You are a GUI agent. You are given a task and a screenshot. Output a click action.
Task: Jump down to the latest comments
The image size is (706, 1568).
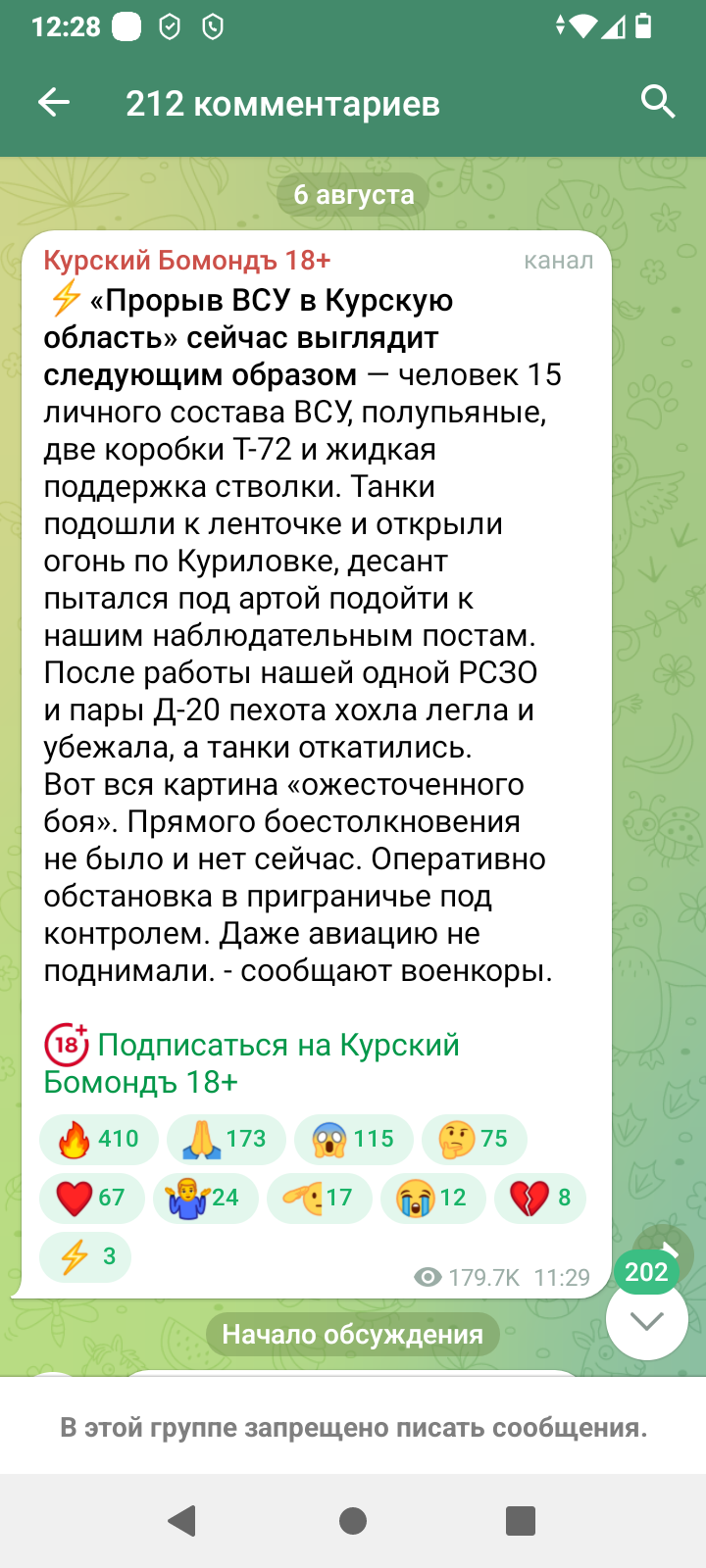(646, 1319)
